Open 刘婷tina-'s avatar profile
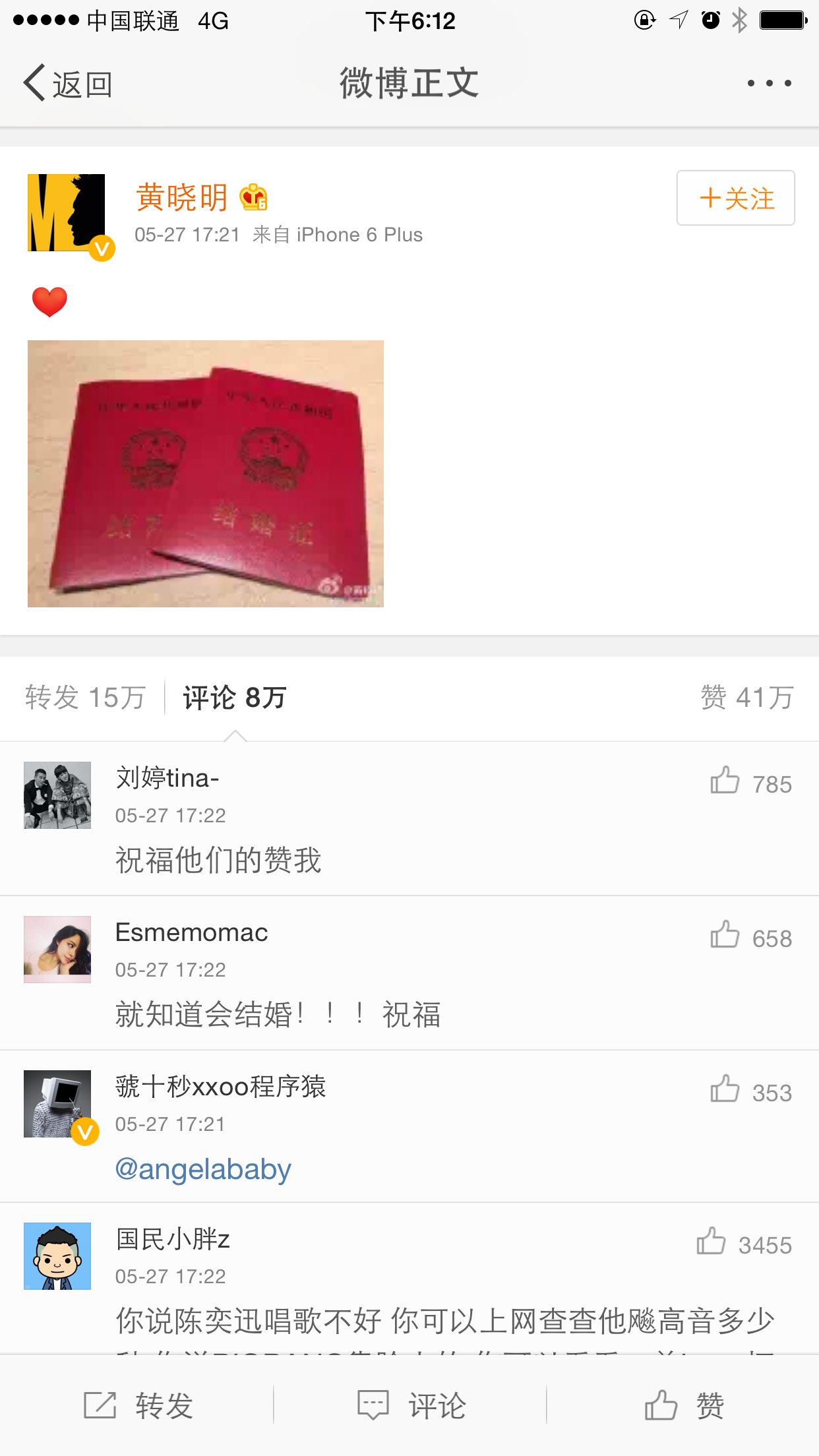819x1456 pixels. pyautogui.click(x=57, y=795)
